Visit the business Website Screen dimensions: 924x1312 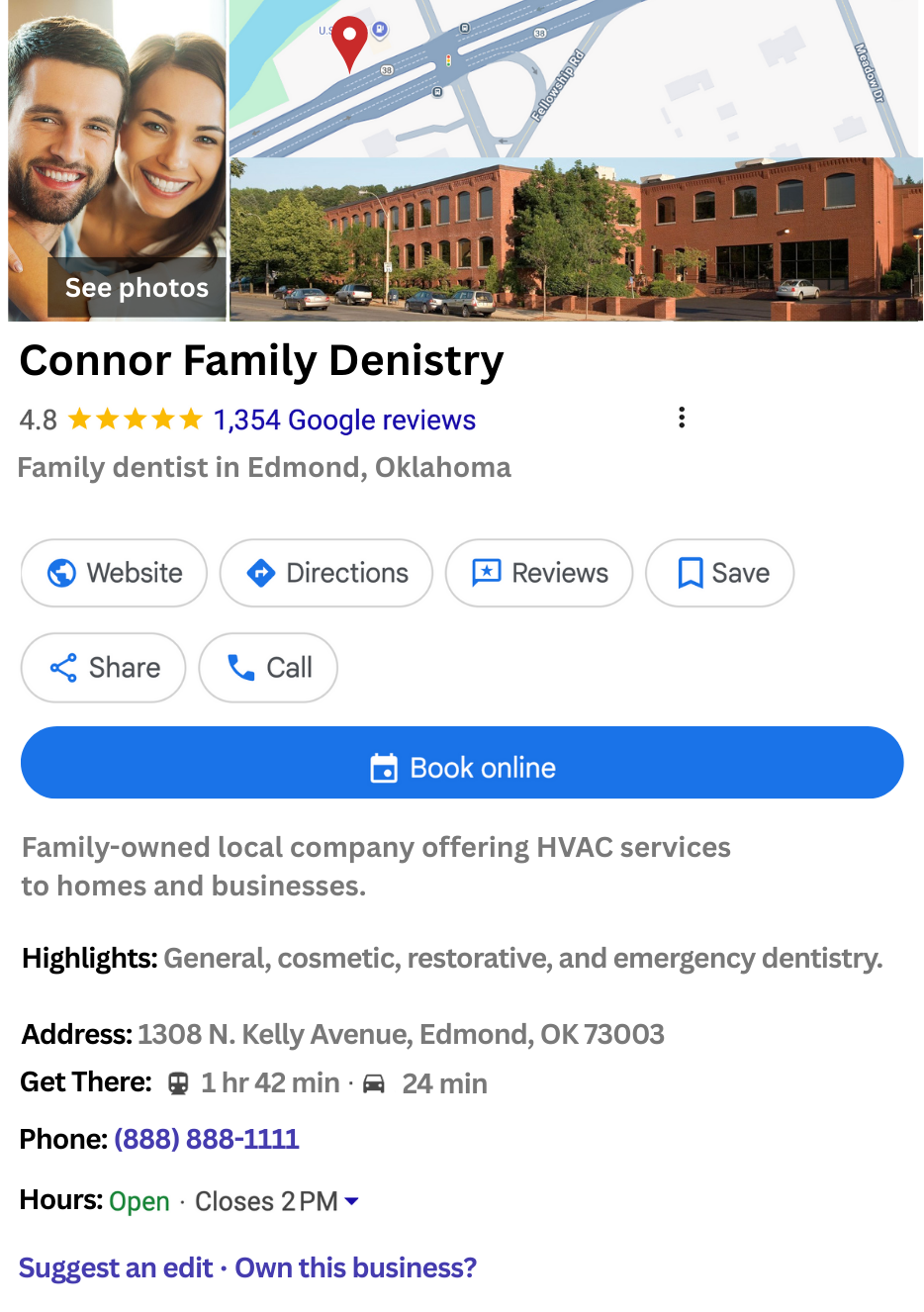[x=114, y=573]
